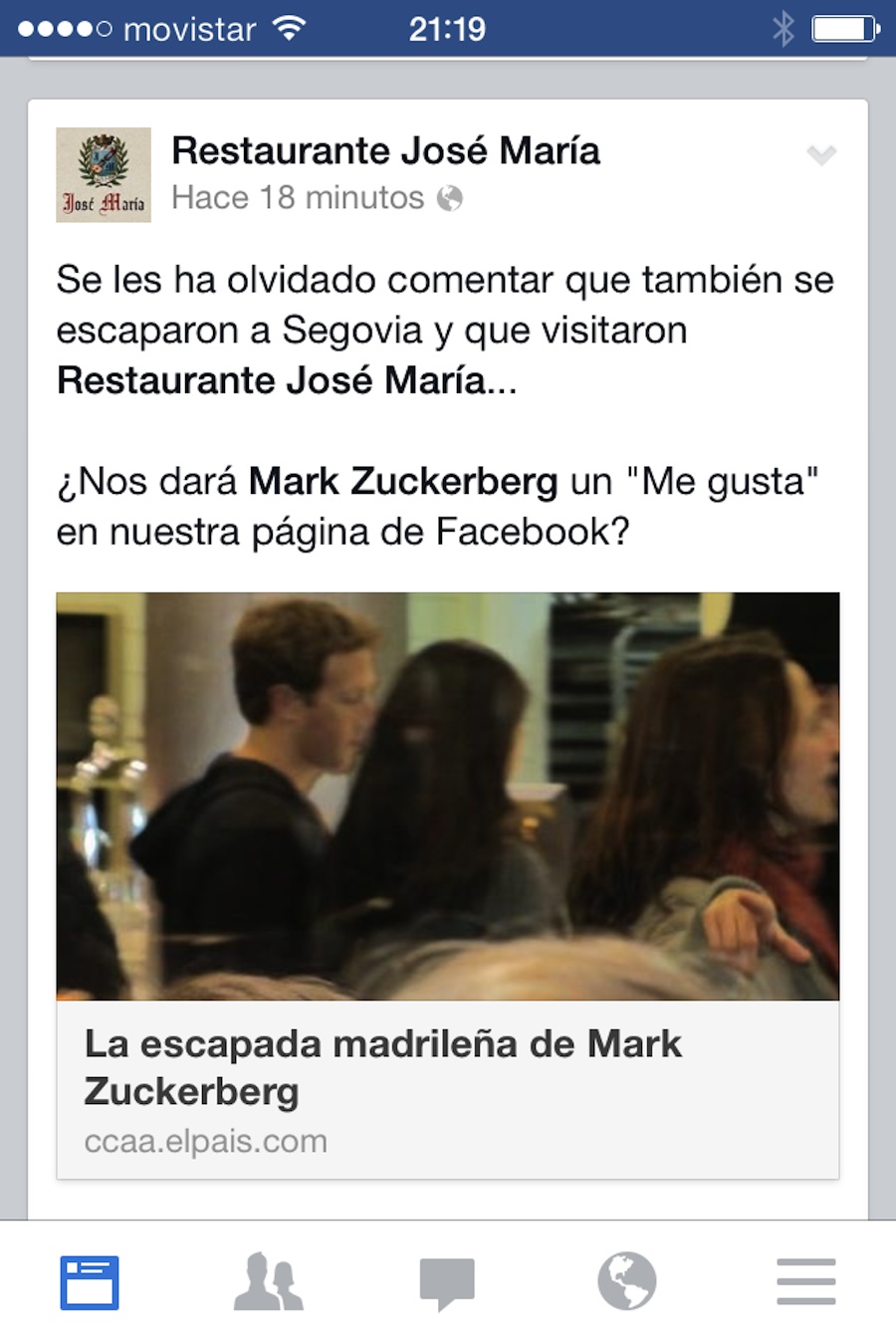Open the bold Restaurante José María mention in the post

(x=272, y=380)
